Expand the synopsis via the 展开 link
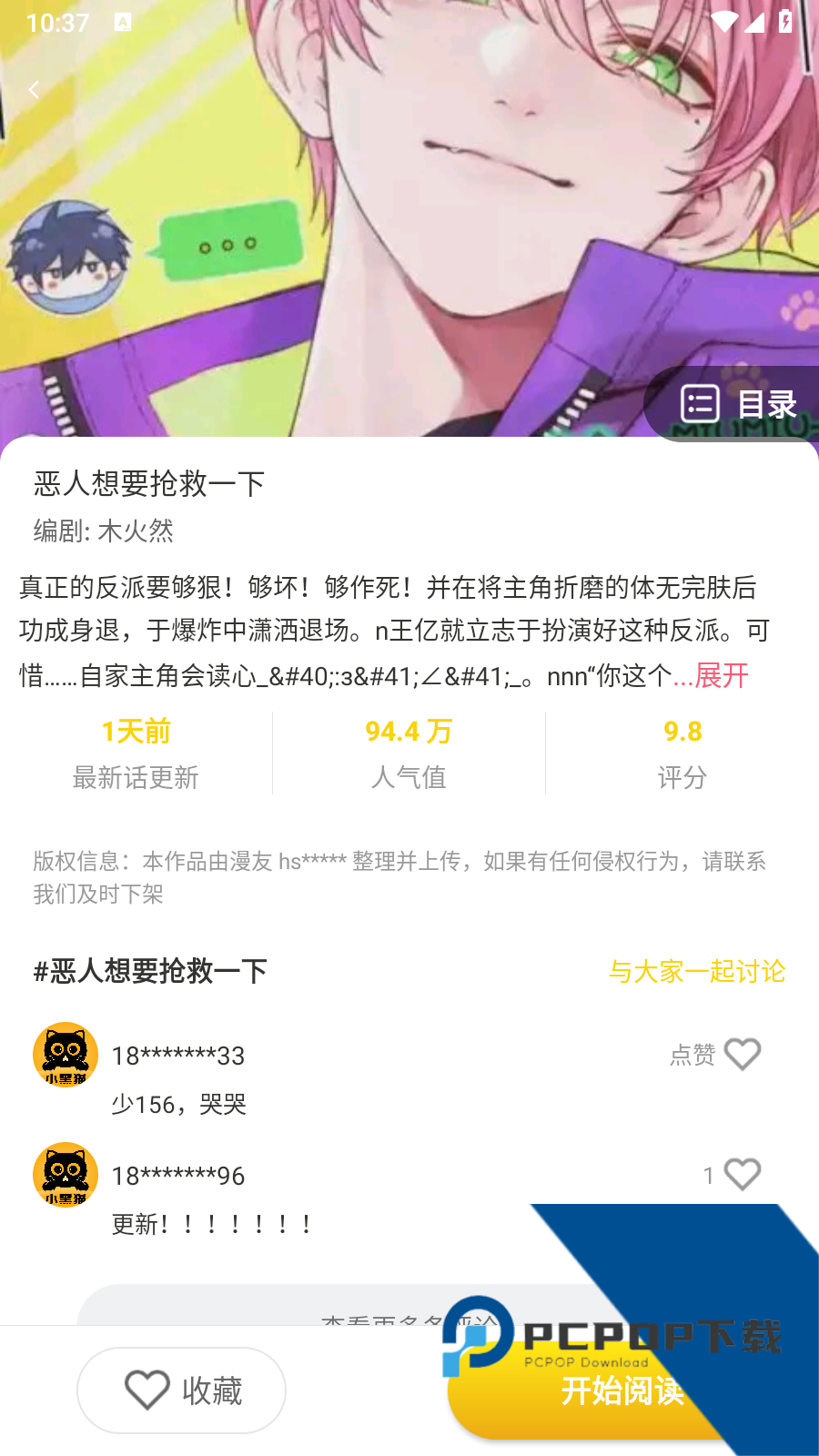Screen dimensions: 819x1456 point(720,676)
